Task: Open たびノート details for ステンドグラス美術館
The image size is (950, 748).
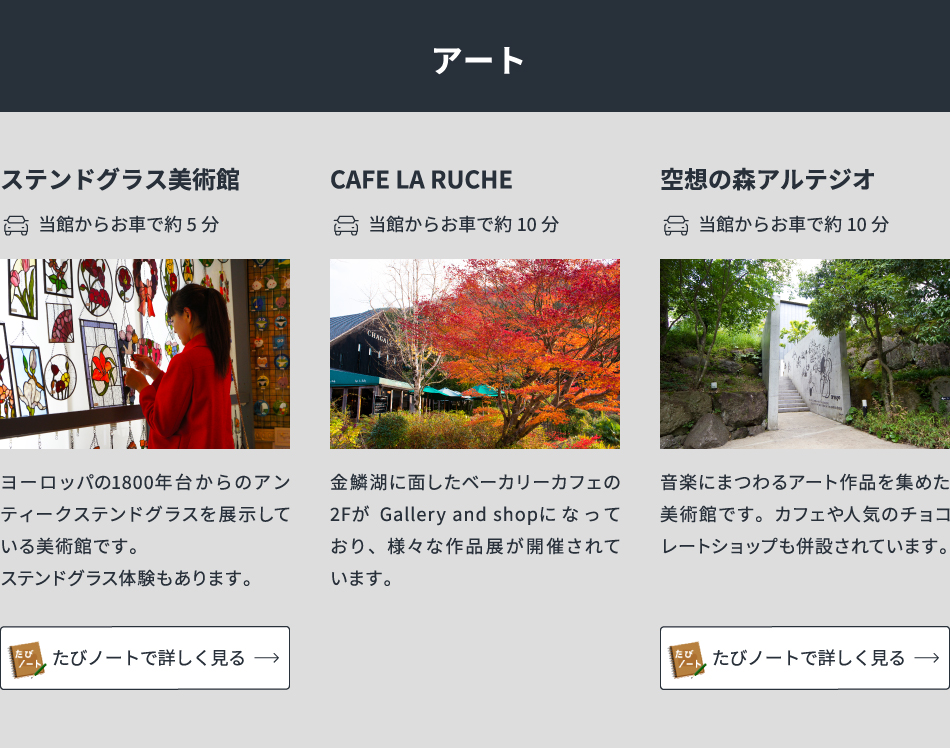Action: [145, 658]
